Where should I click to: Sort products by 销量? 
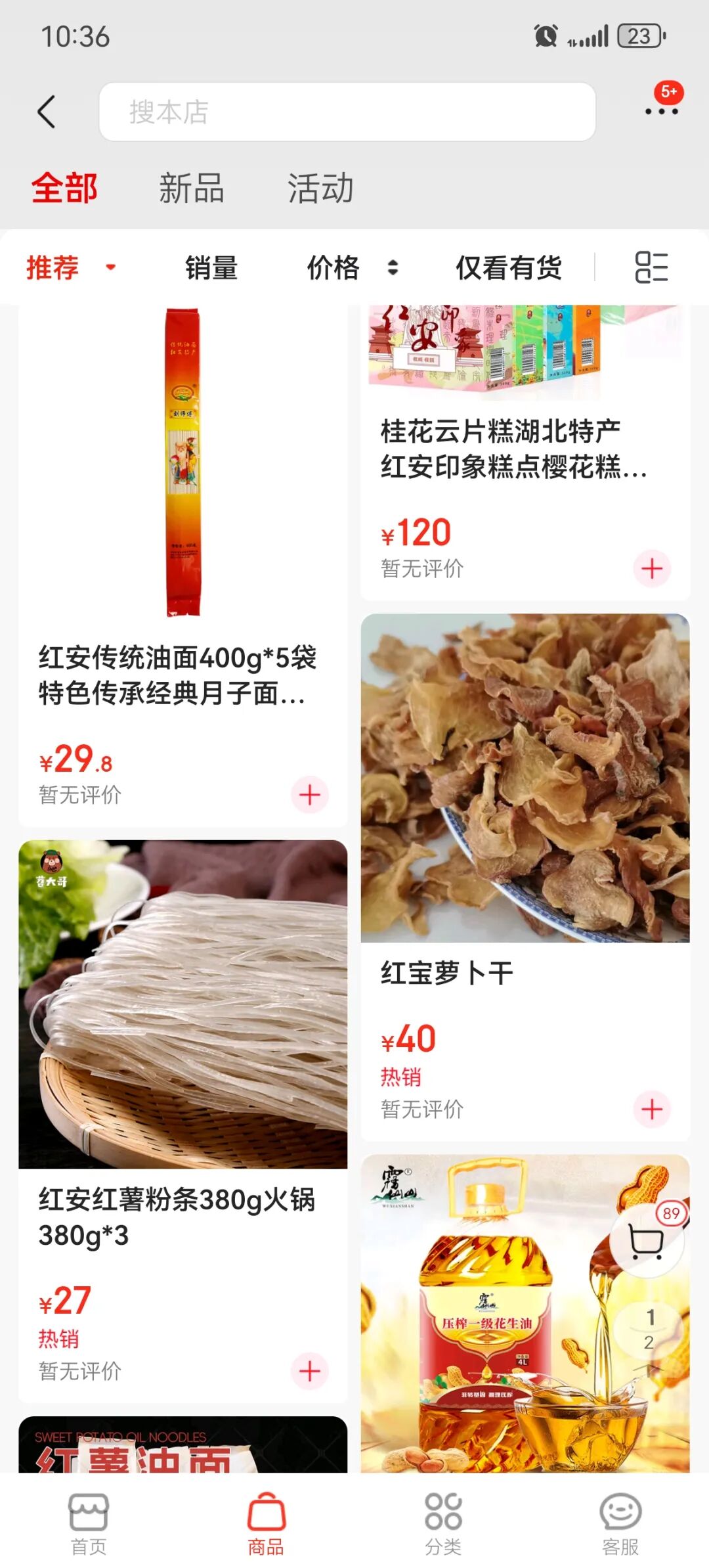tap(211, 267)
